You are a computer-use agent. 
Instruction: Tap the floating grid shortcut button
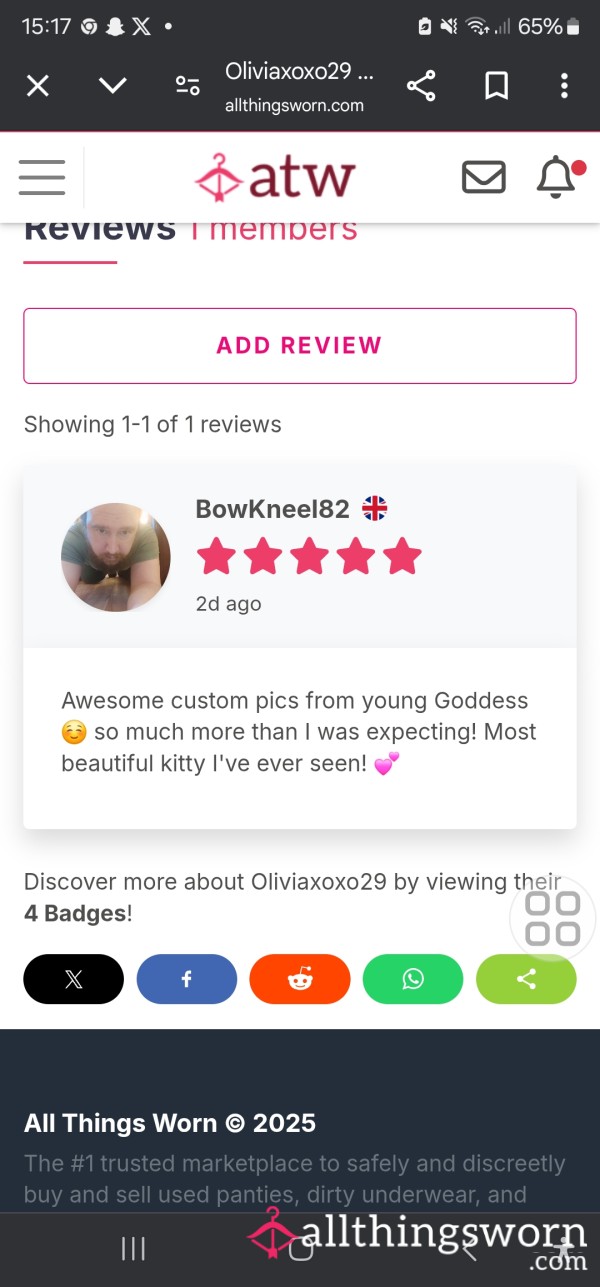point(553,919)
